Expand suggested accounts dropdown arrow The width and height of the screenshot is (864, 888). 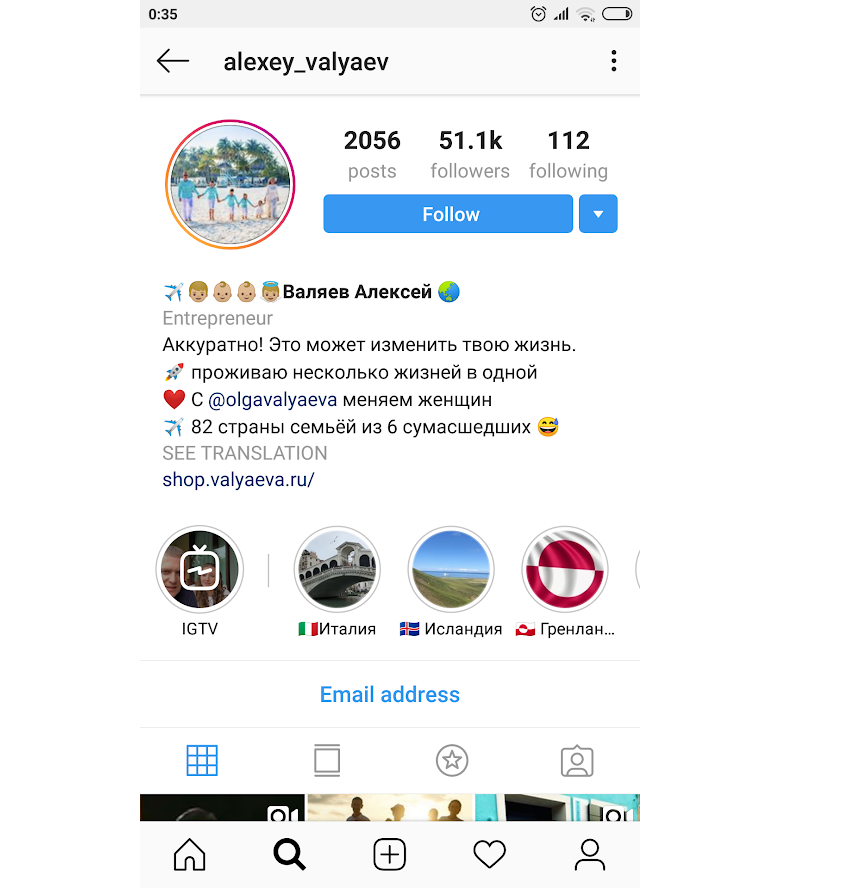598,214
